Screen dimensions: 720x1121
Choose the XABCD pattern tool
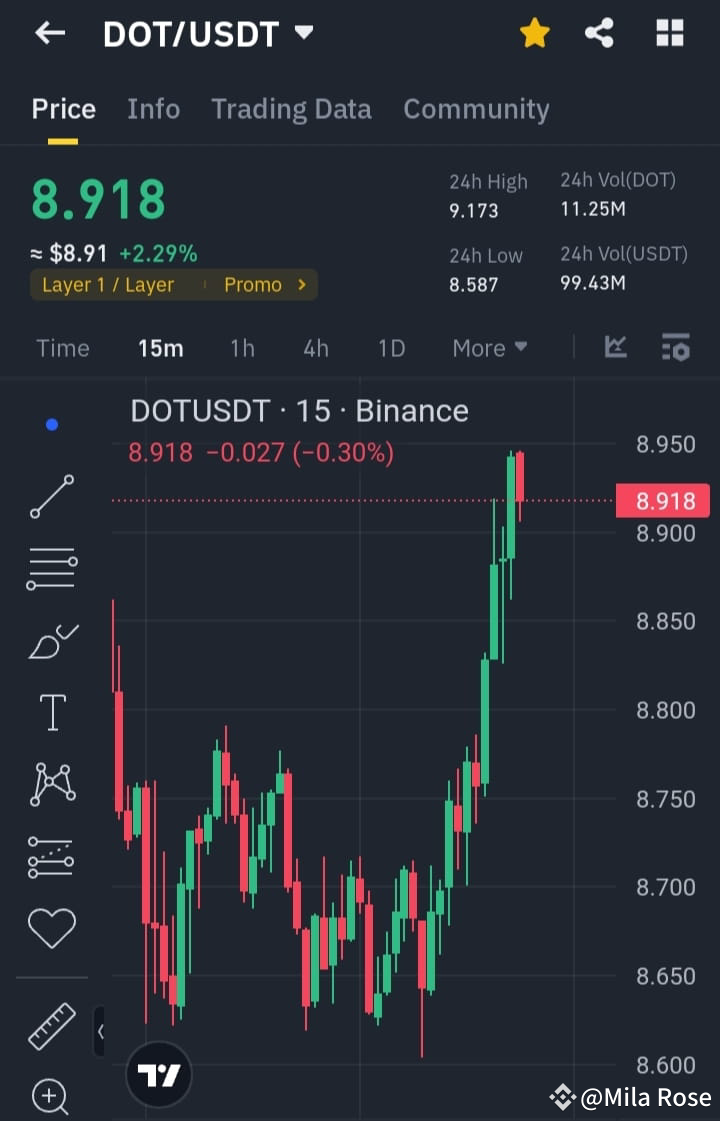(x=51, y=783)
